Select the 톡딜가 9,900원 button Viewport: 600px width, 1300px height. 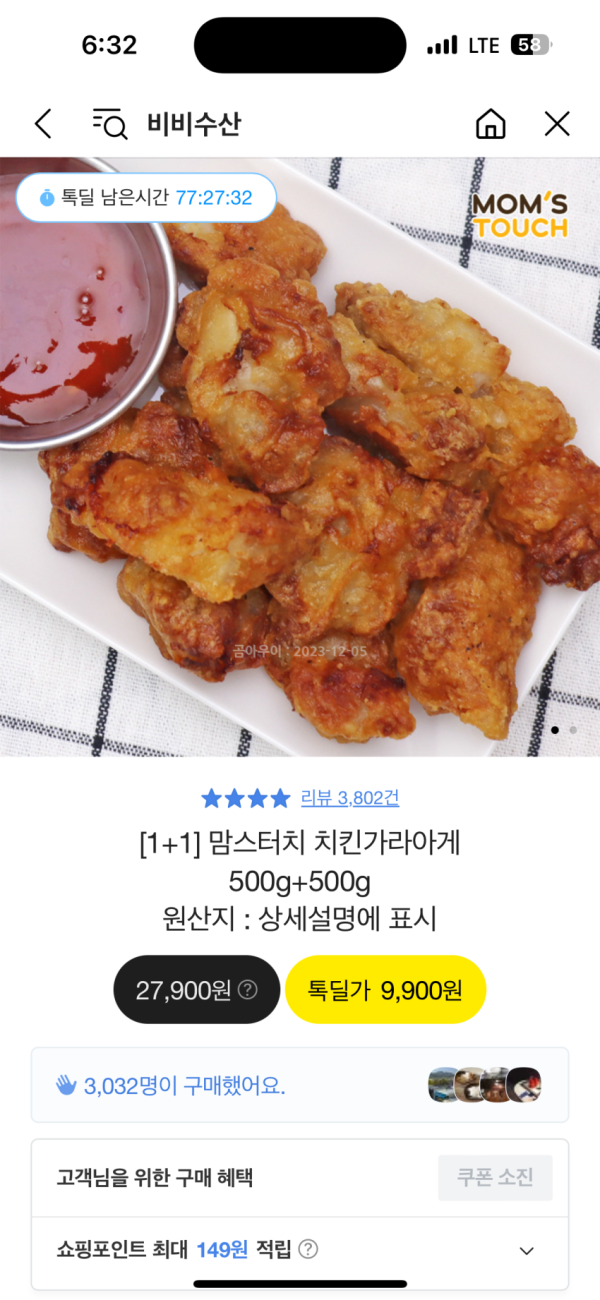(385, 990)
